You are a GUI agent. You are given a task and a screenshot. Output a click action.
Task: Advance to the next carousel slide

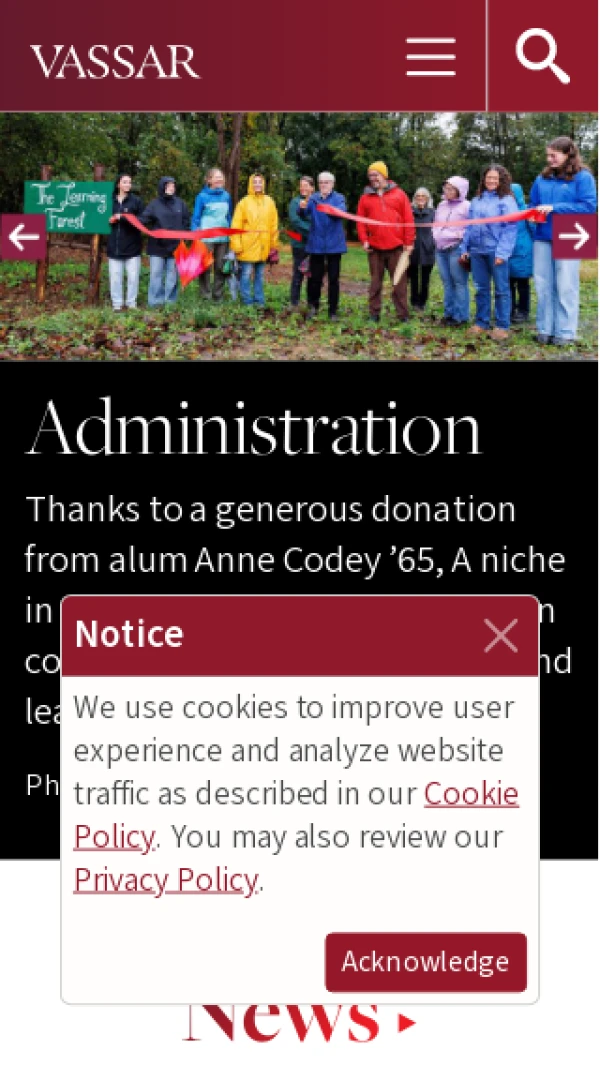(x=574, y=237)
